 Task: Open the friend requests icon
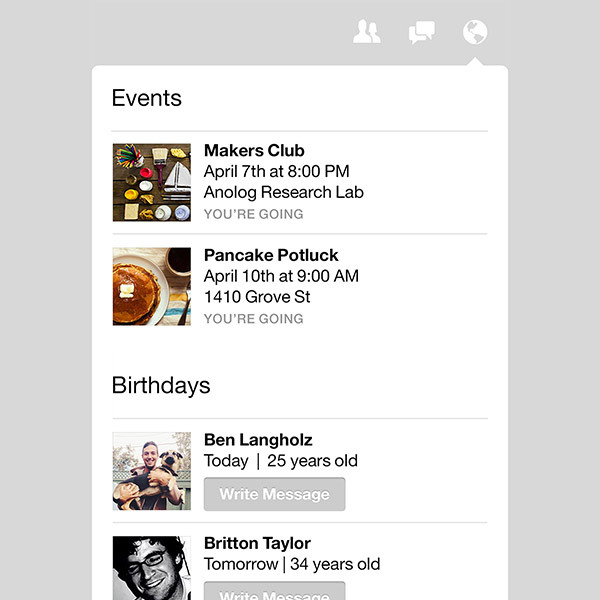point(367,33)
